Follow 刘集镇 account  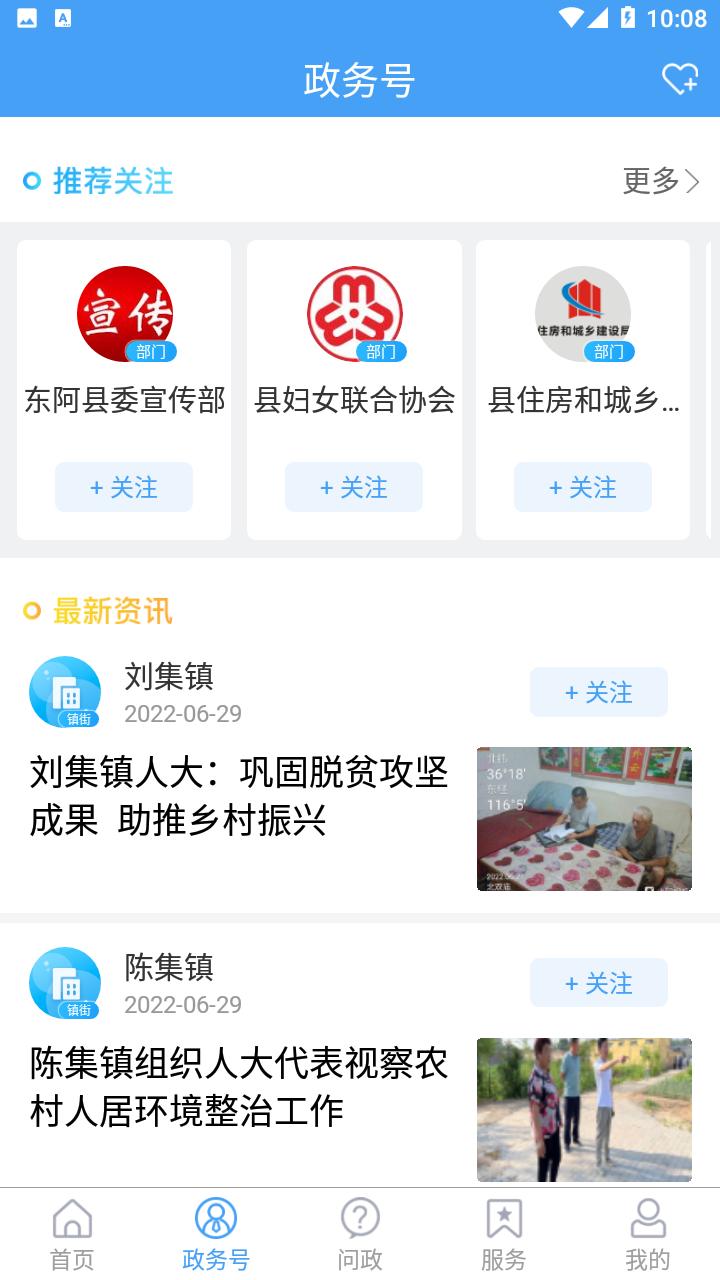(598, 692)
